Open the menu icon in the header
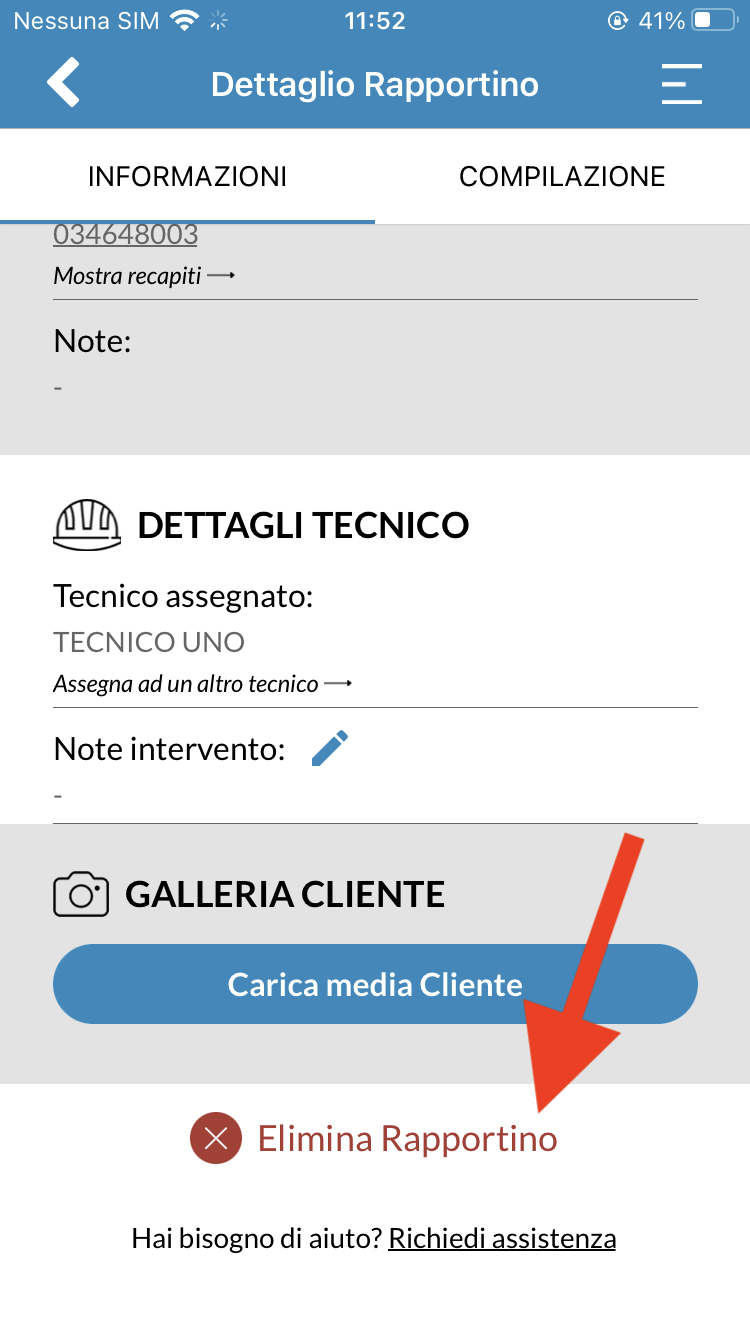The height and width of the screenshot is (1334, 750). click(681, 84)
